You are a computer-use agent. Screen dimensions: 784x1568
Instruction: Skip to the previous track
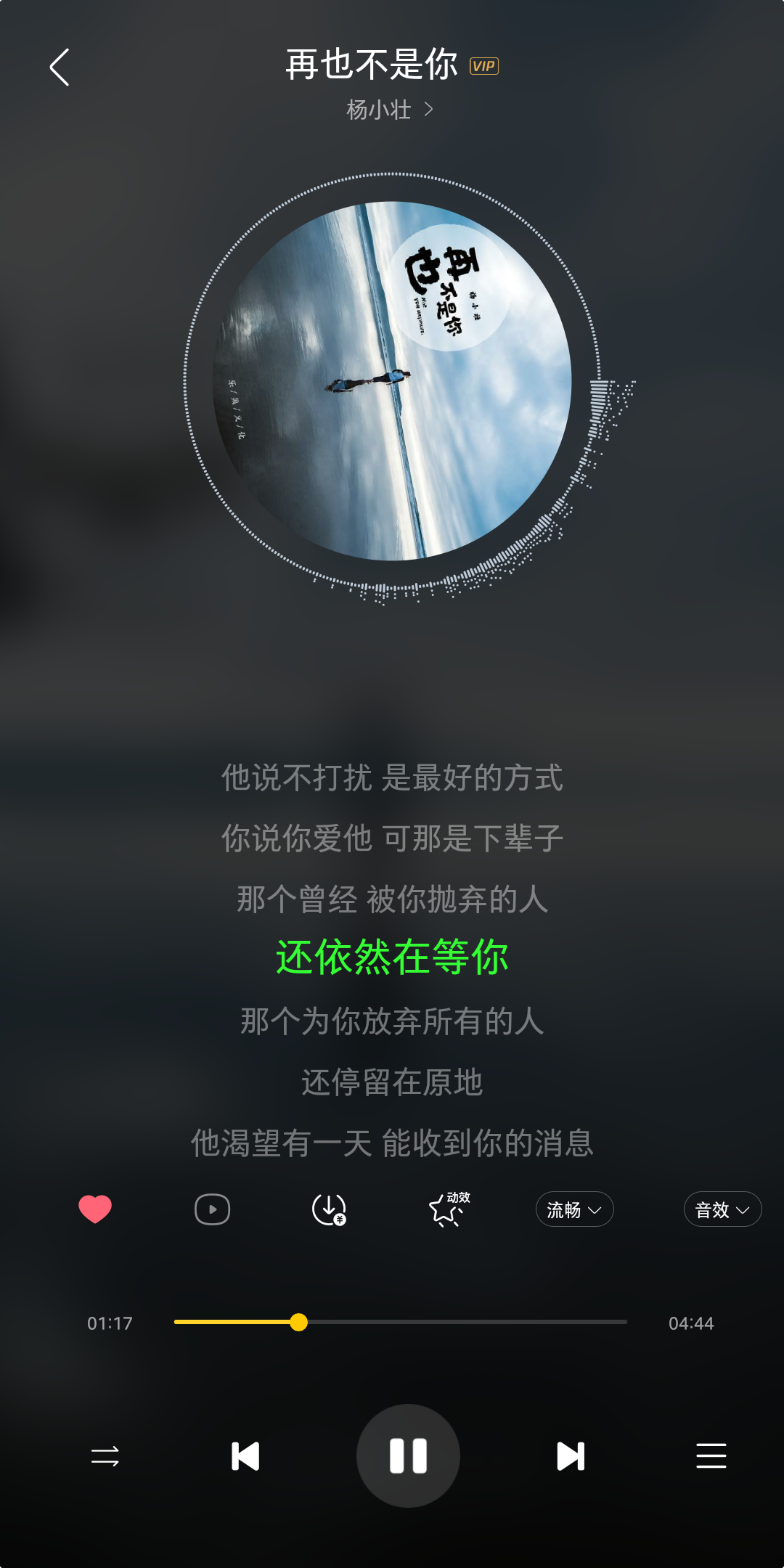[245, 1456]
